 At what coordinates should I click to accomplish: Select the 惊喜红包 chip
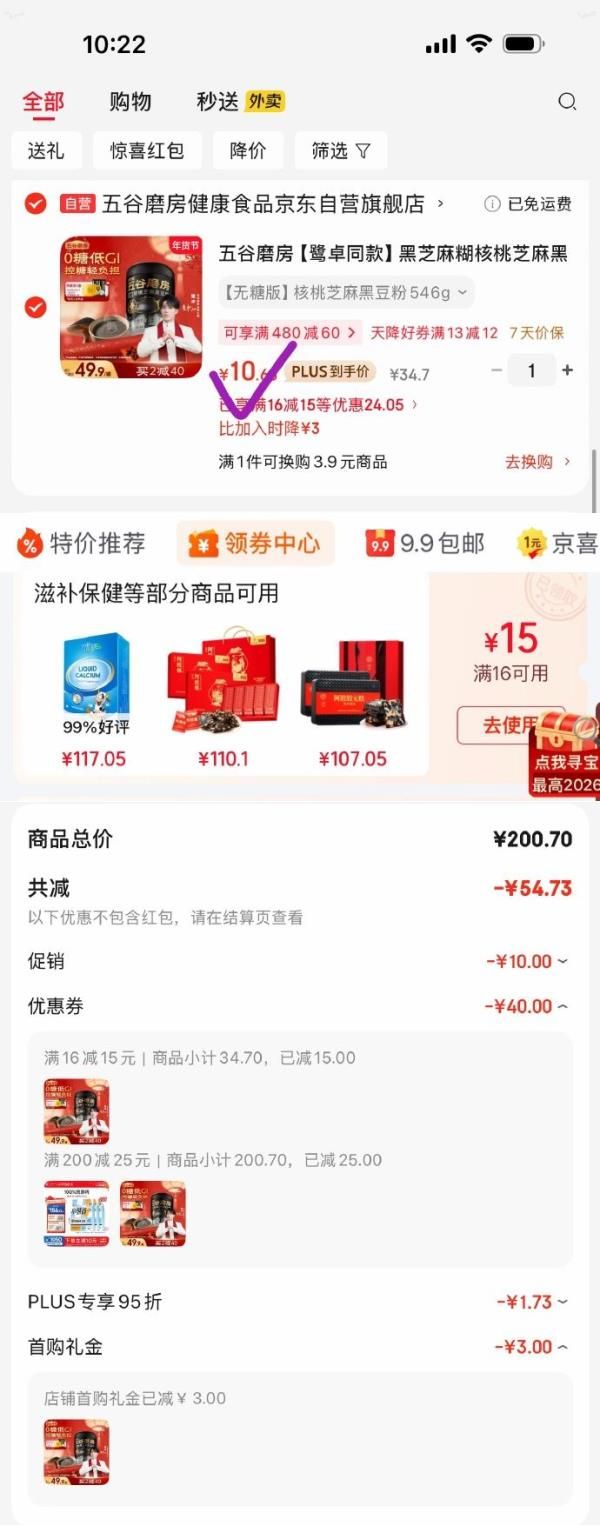coord(147,151)
